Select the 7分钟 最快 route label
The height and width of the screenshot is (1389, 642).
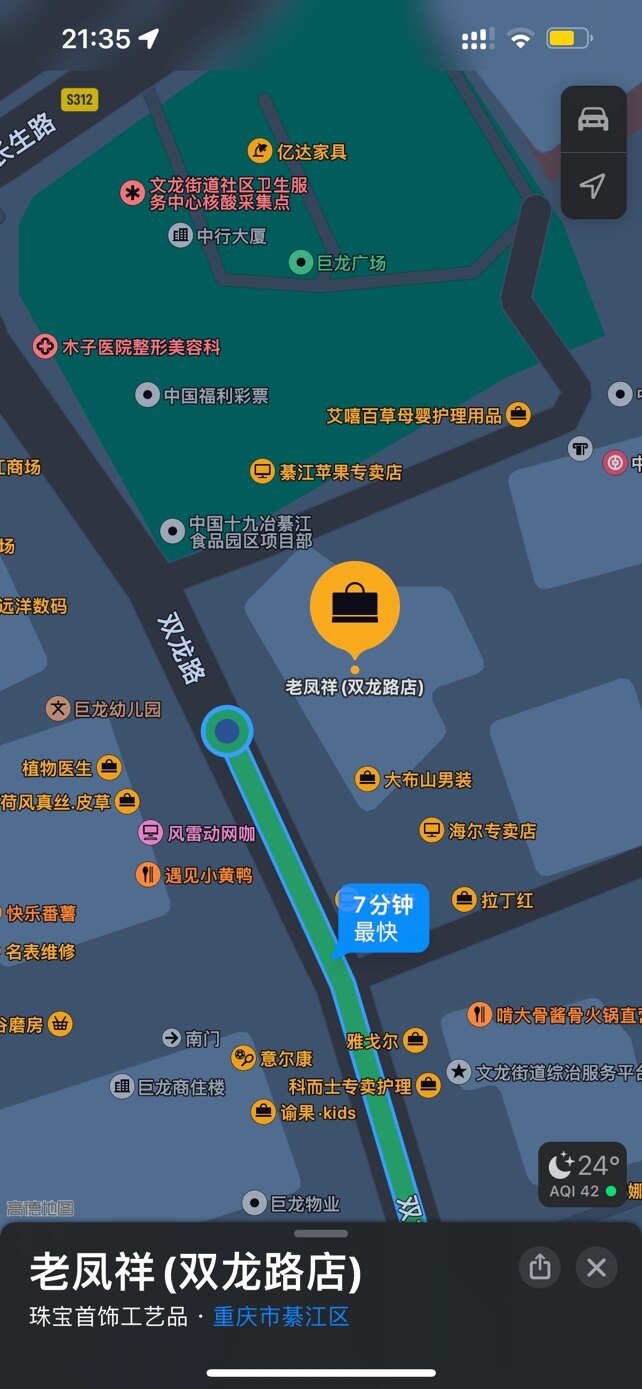coord(383,918)
